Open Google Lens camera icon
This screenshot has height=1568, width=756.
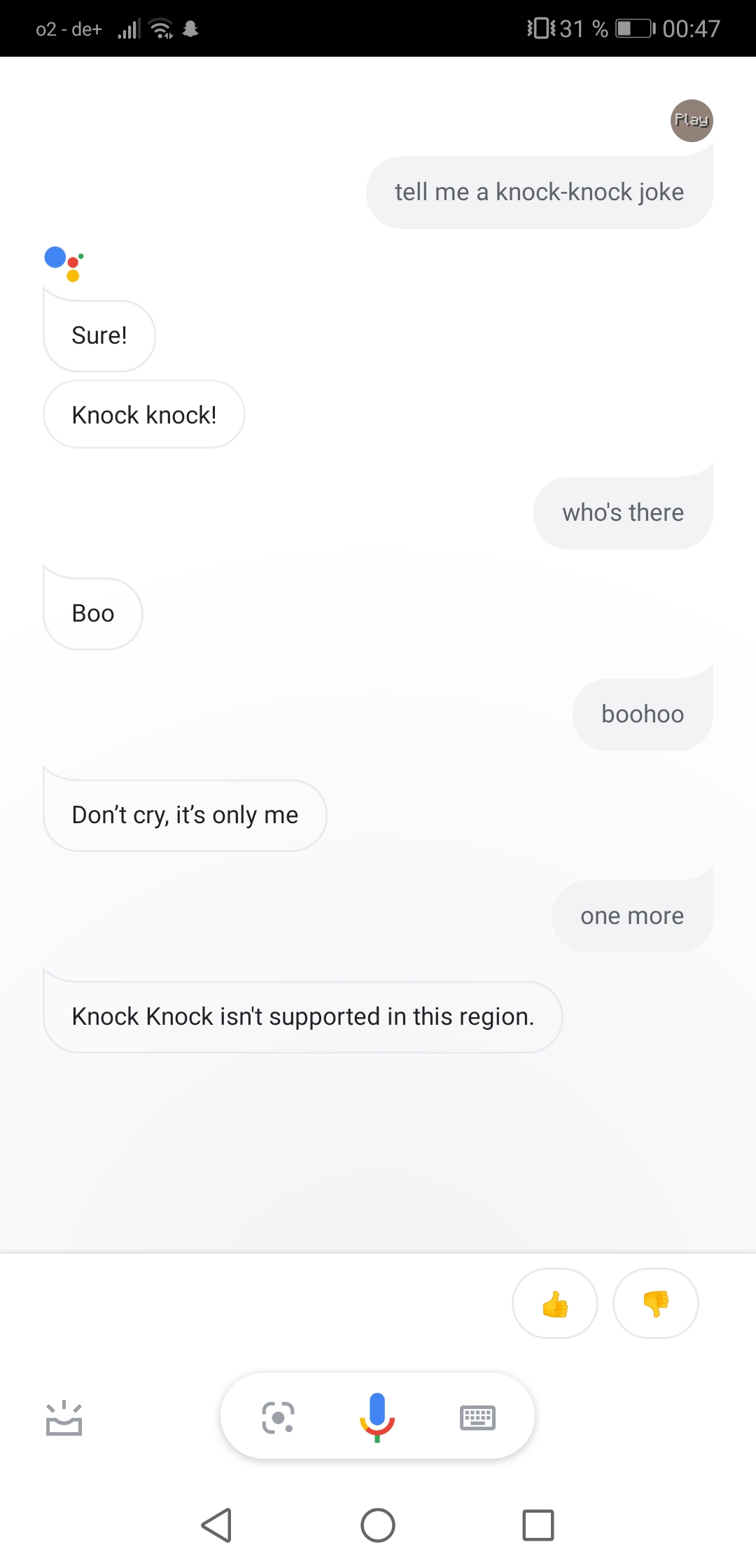tap(278, 1417)
